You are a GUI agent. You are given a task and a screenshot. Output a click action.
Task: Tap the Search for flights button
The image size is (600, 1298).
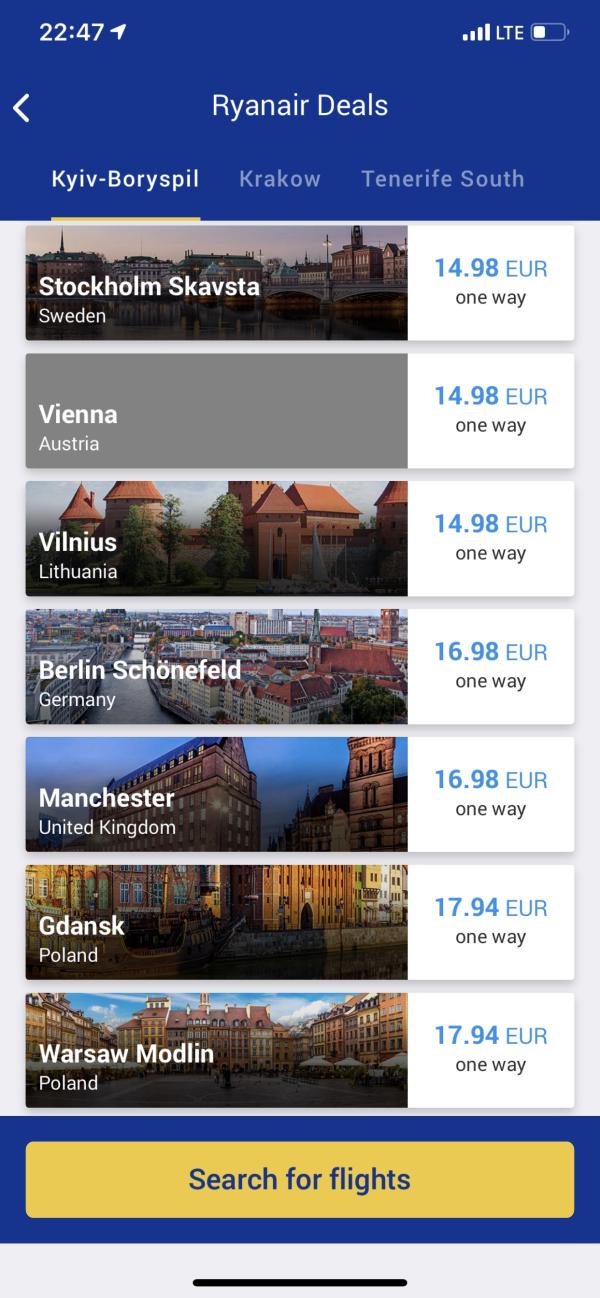[x=300, y=1180]
